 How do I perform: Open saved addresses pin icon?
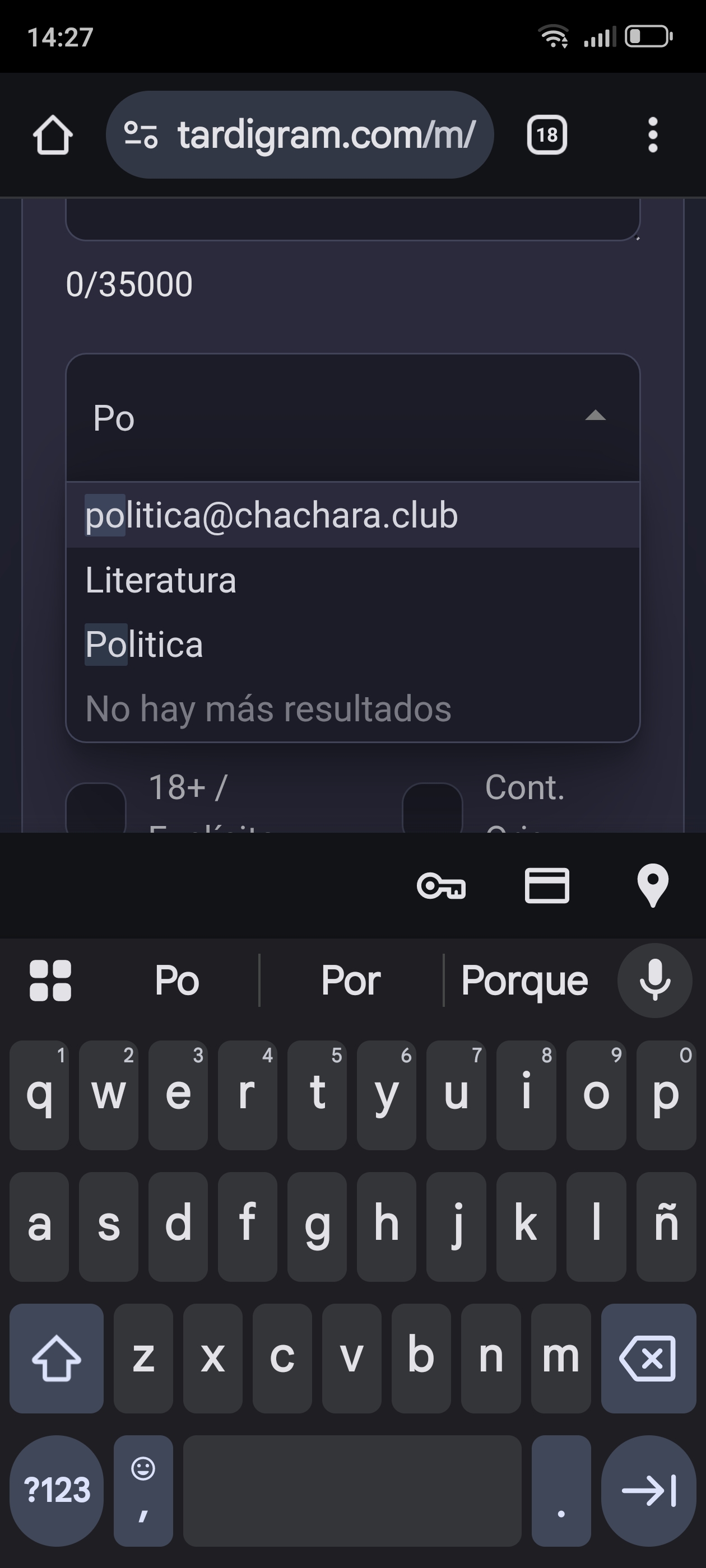pos(652,886)
